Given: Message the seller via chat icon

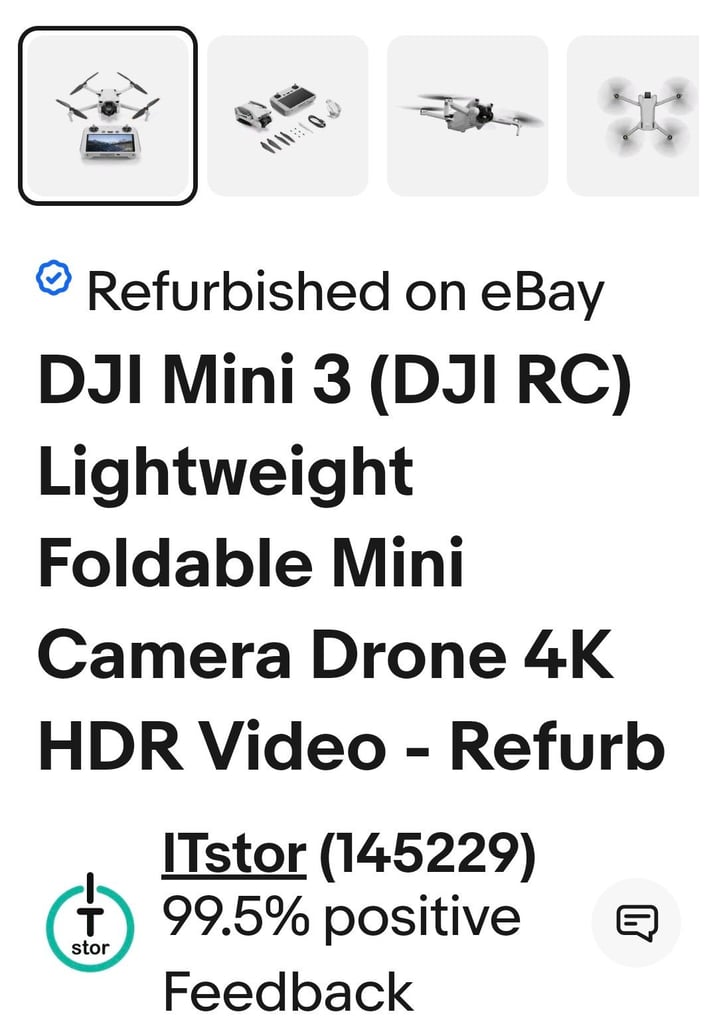Looking at the screenshot, I should pyautogui.click(x=636, y=921).
